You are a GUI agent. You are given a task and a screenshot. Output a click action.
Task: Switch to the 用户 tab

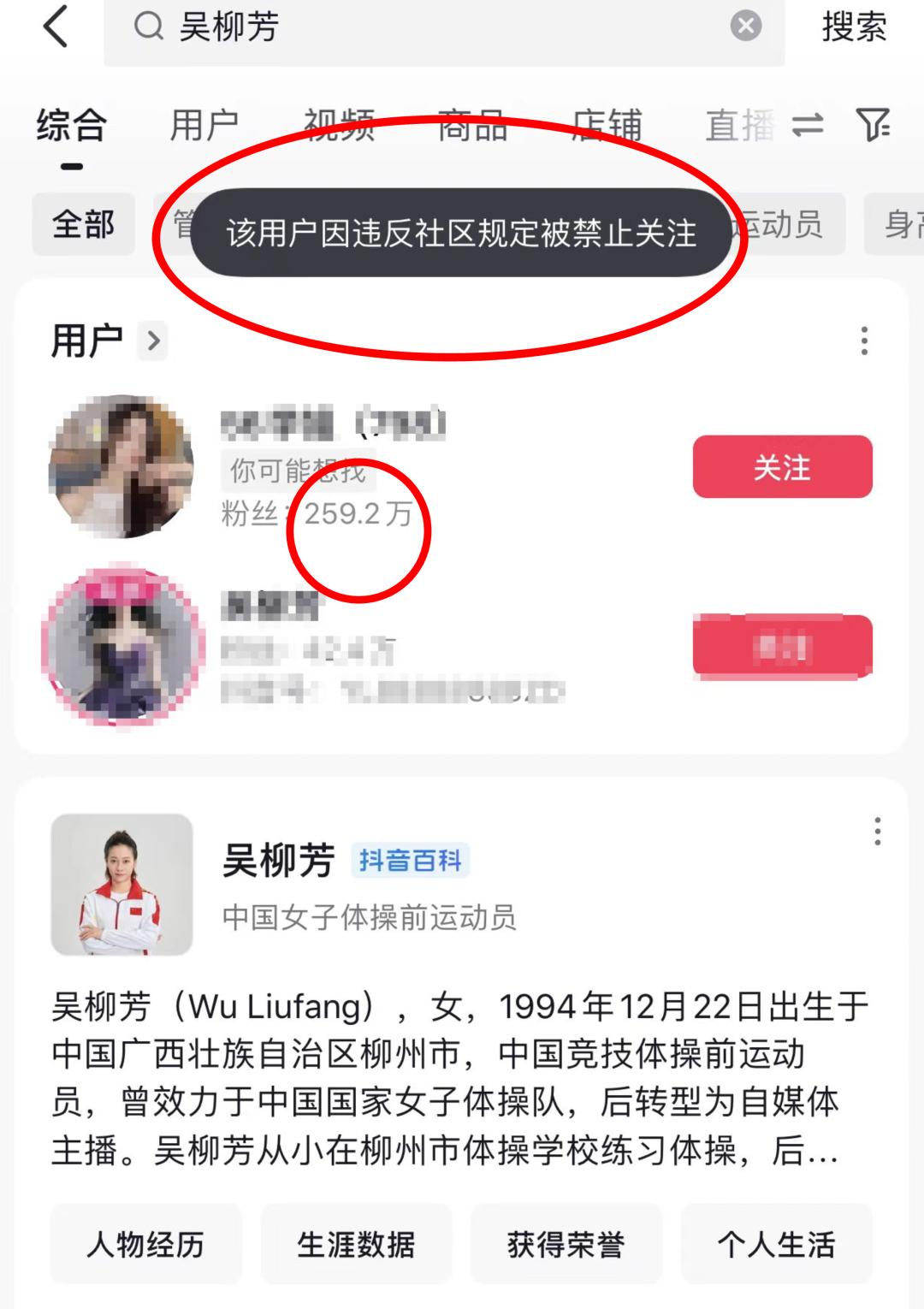pos(204,126)
